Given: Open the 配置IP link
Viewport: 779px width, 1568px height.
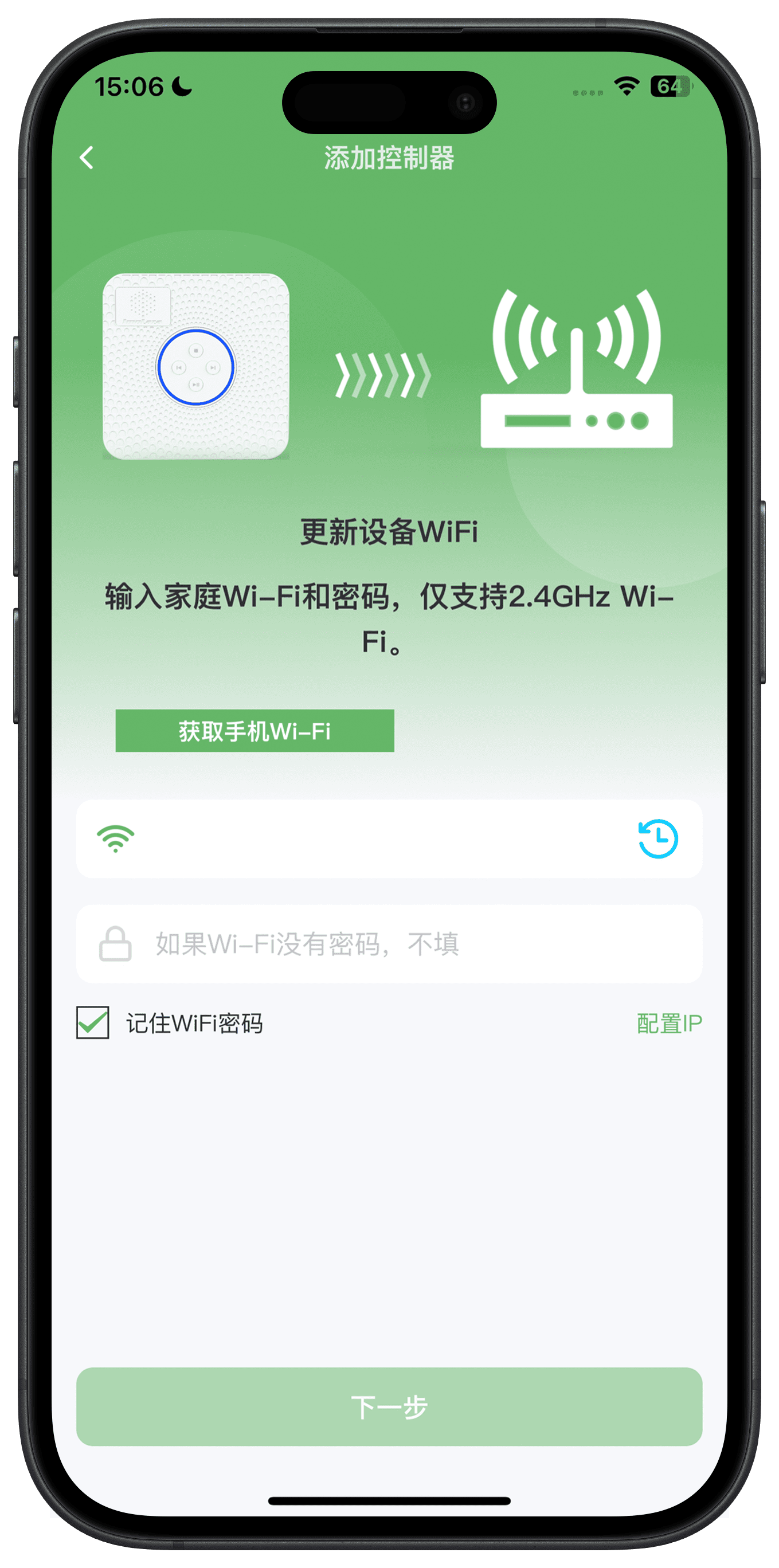Looking at the screenshot, I should coord(669,1023).
